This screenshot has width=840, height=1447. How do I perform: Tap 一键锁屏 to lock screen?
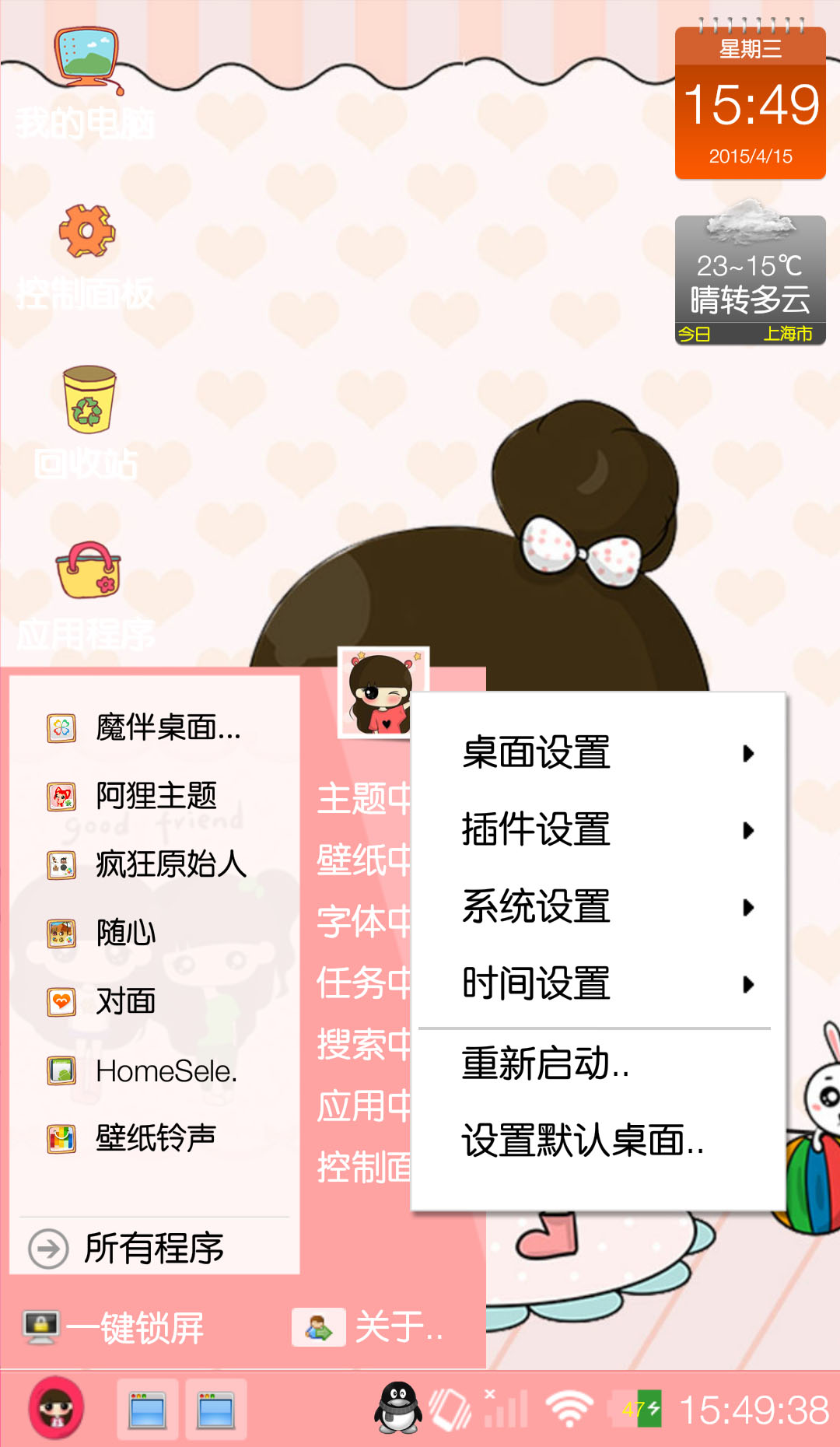[115, 1328]
